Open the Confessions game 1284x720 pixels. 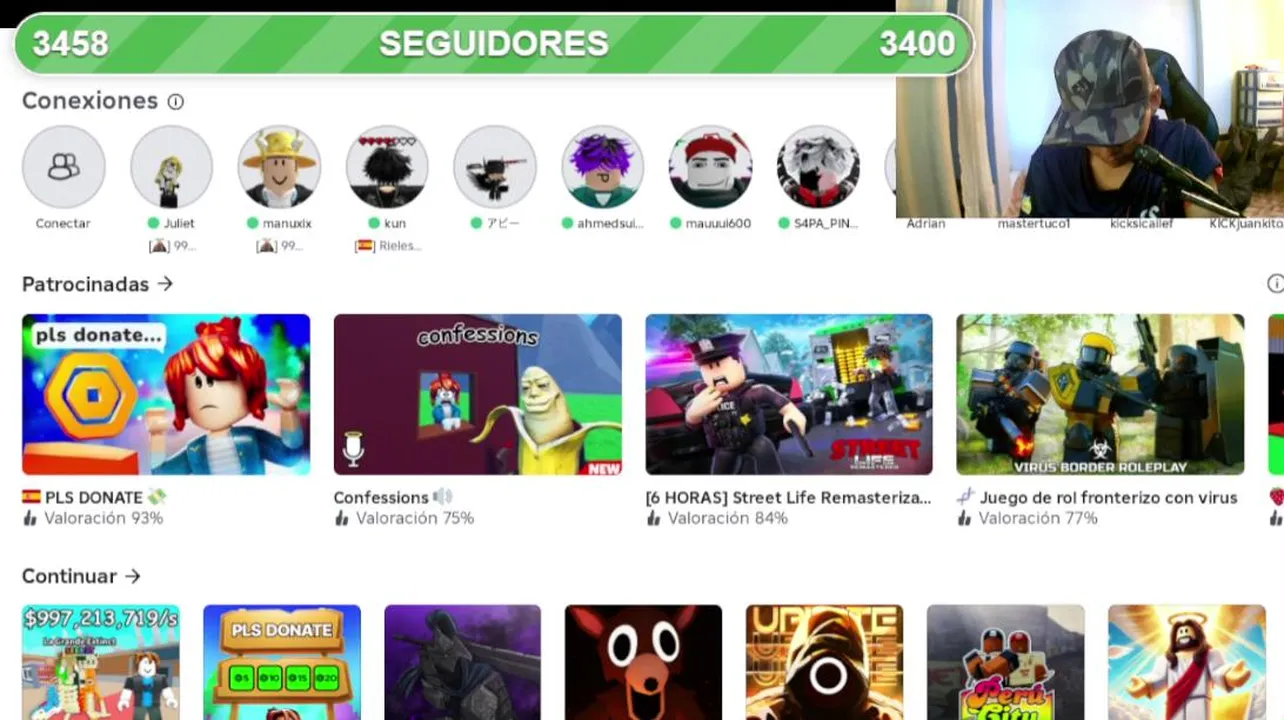tap(477, 394)
